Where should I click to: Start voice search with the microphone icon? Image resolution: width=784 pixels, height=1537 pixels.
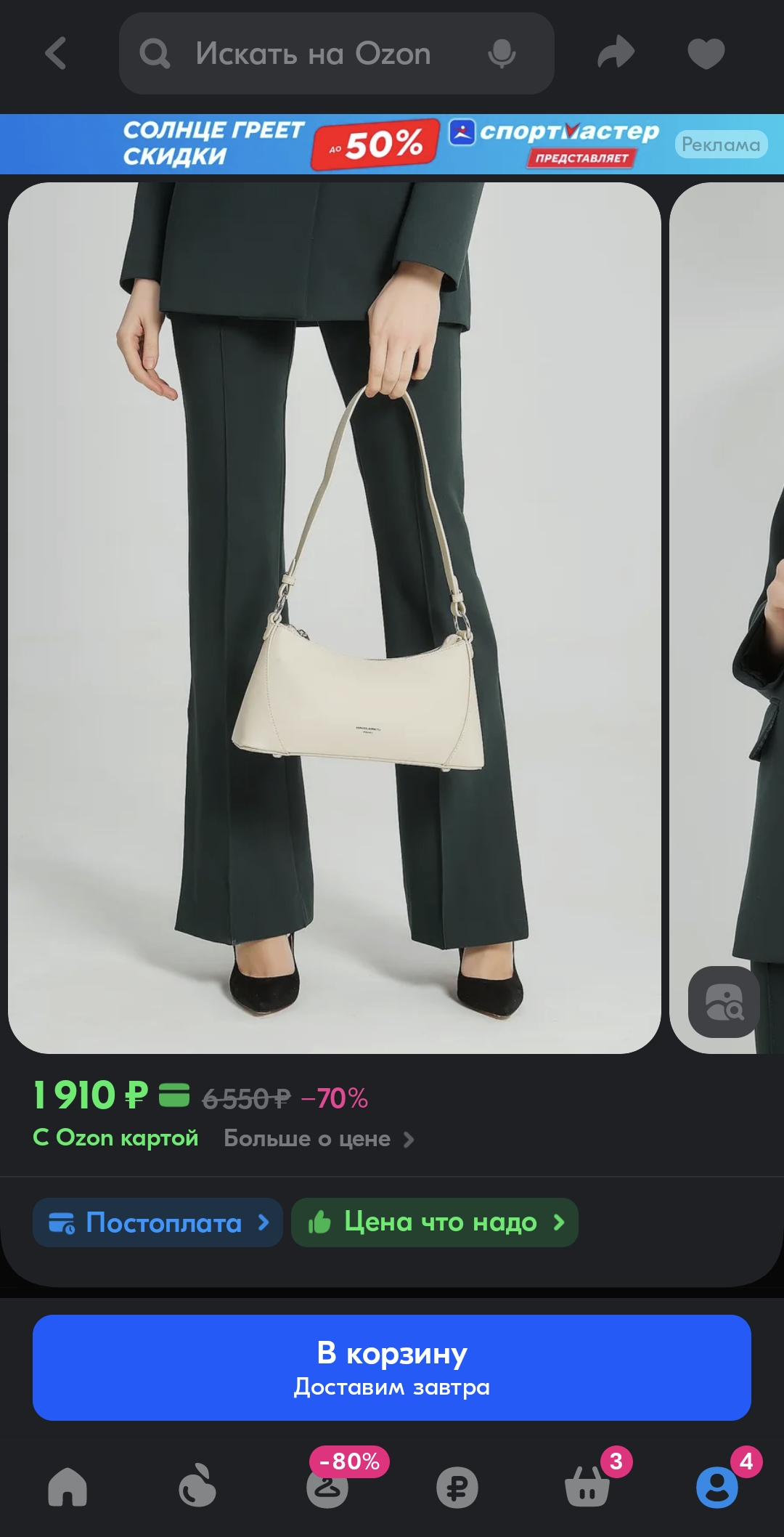[x=502, y=54]
